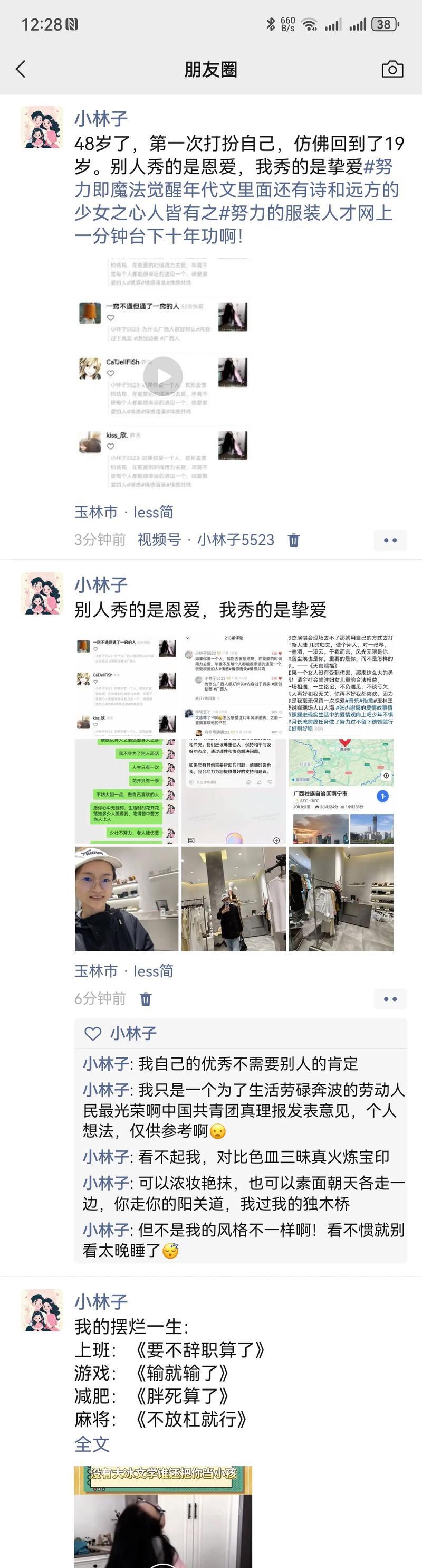422x1568 pixels.
Task: Delete the post from 3分钟前
Action: (x=293, y=540)
